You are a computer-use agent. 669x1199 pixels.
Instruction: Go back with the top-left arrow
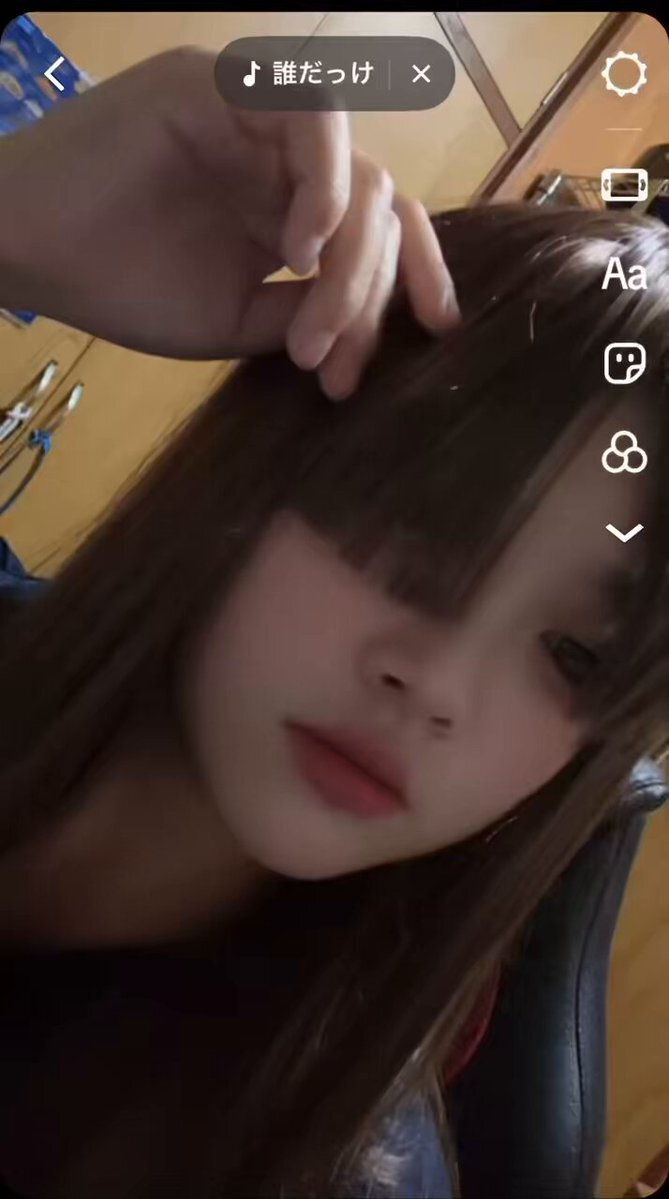(x=54, y=74)
